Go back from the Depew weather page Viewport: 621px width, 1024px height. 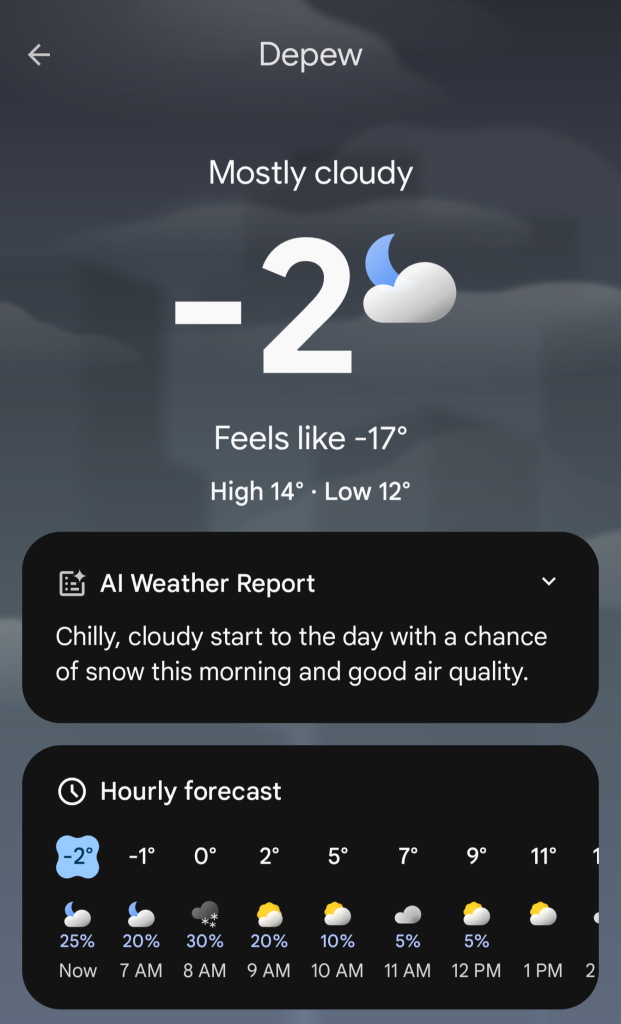[39, 55]
